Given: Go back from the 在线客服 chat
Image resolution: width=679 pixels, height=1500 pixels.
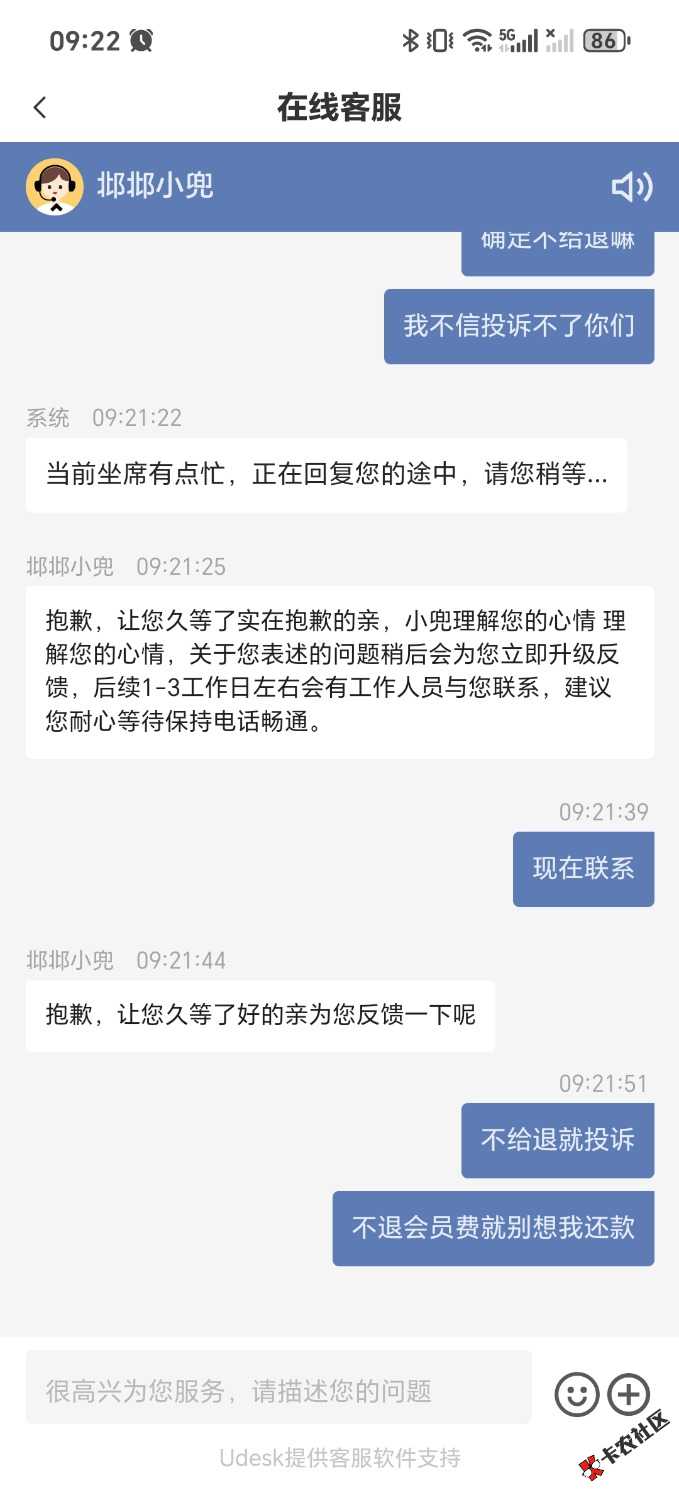Looking at the screenshot, I should click(x=40, y=108).
